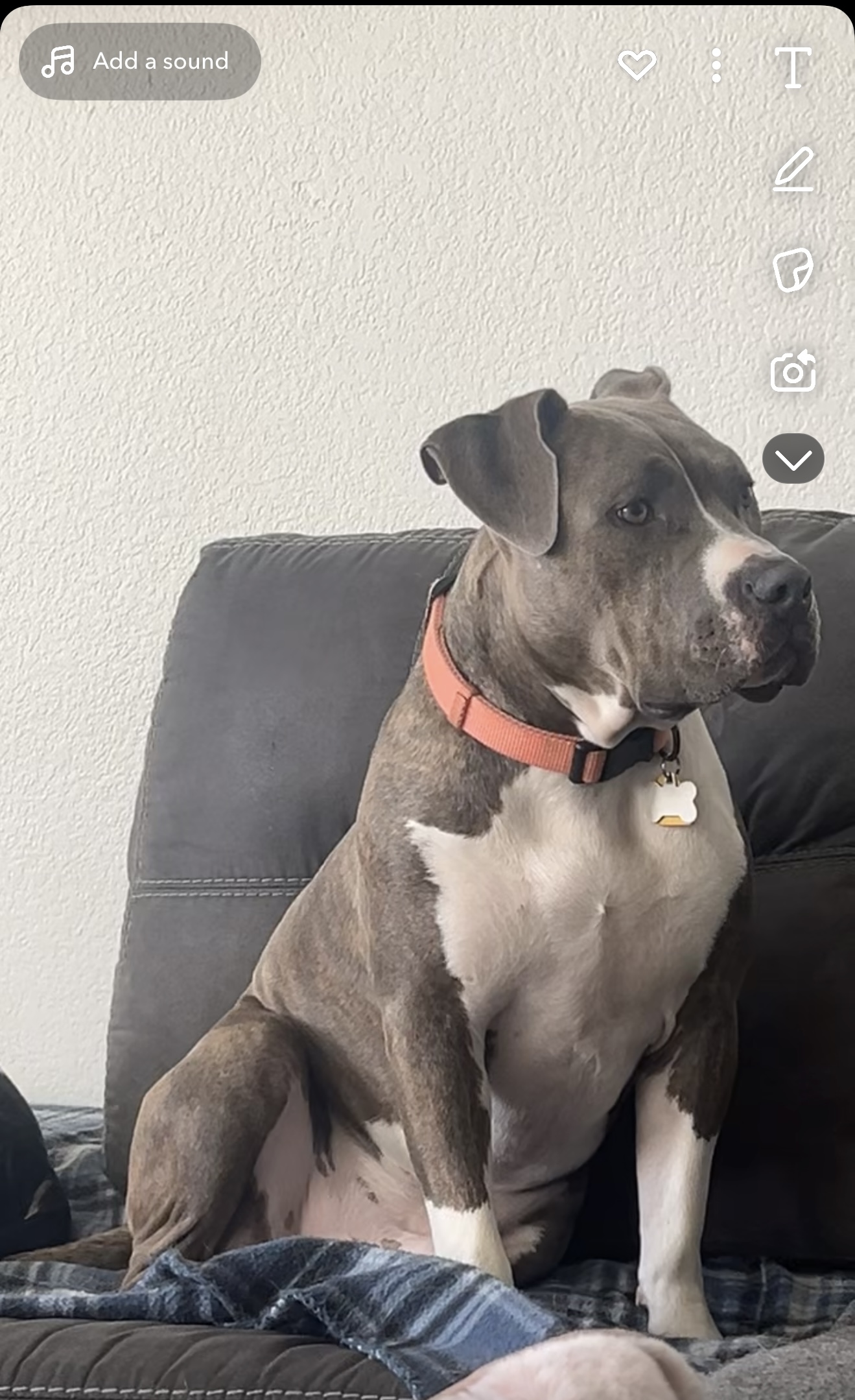Tap the camera with arrow icon
This screenshot has width=855, height=1400.
click(x=793, y=371)
